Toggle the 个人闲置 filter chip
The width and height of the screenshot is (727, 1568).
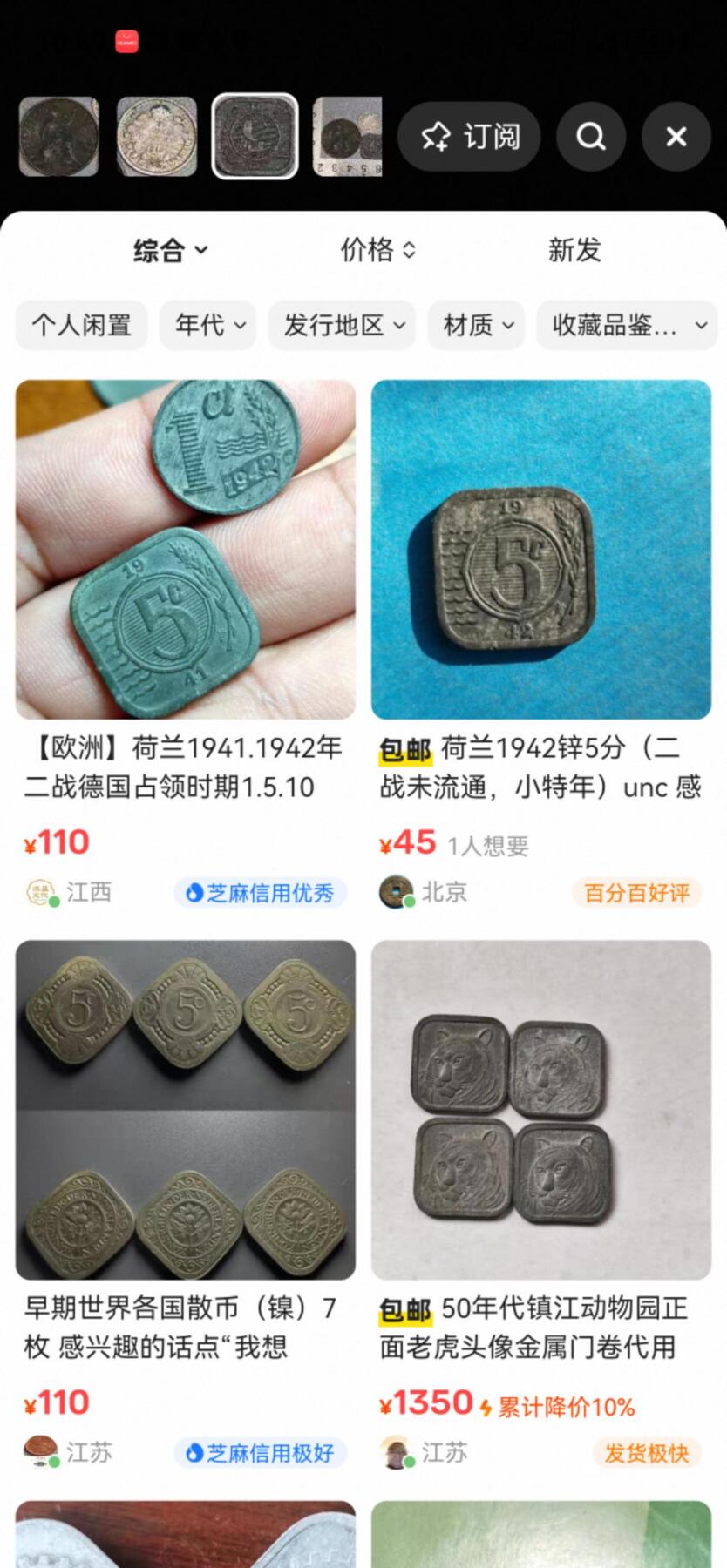point(81,325)
